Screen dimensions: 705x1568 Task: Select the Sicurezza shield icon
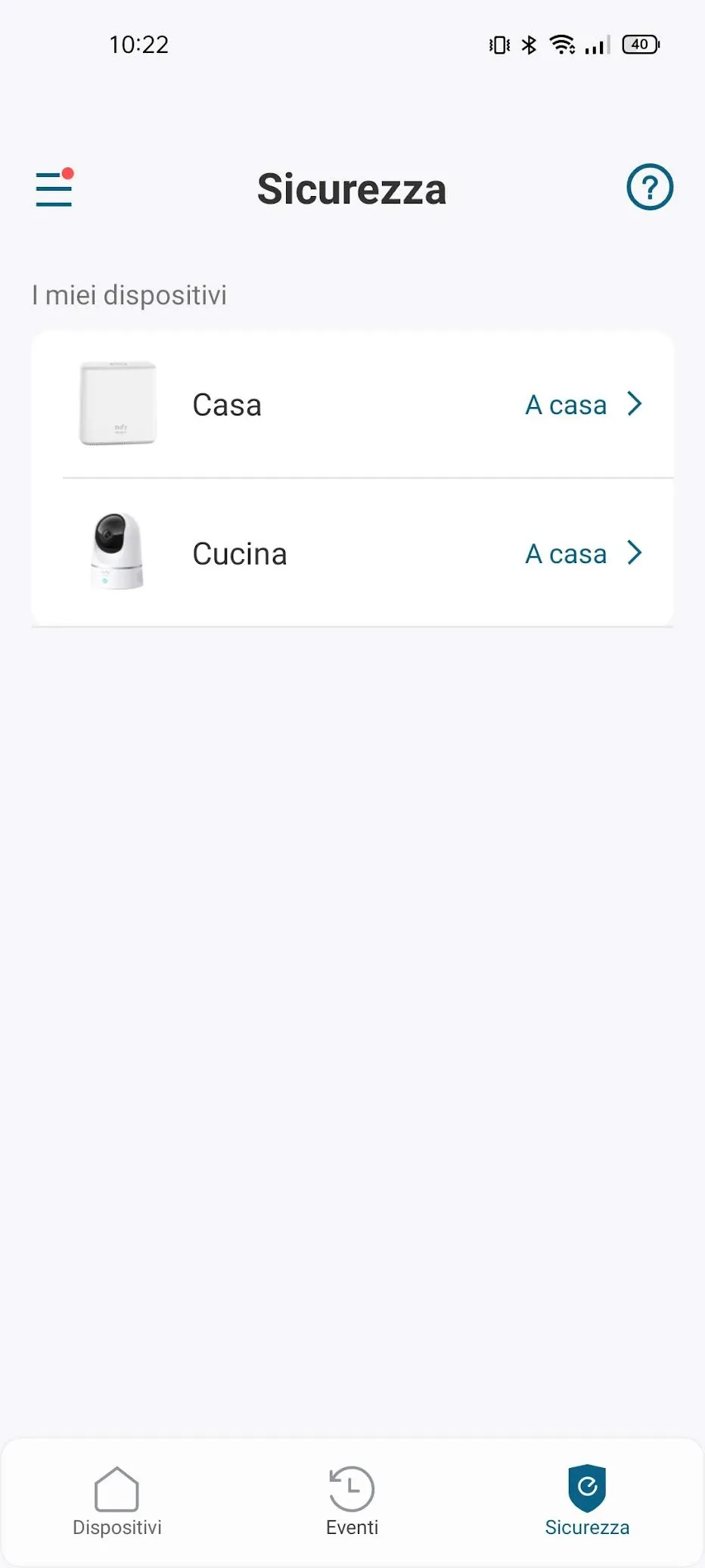587,1488
